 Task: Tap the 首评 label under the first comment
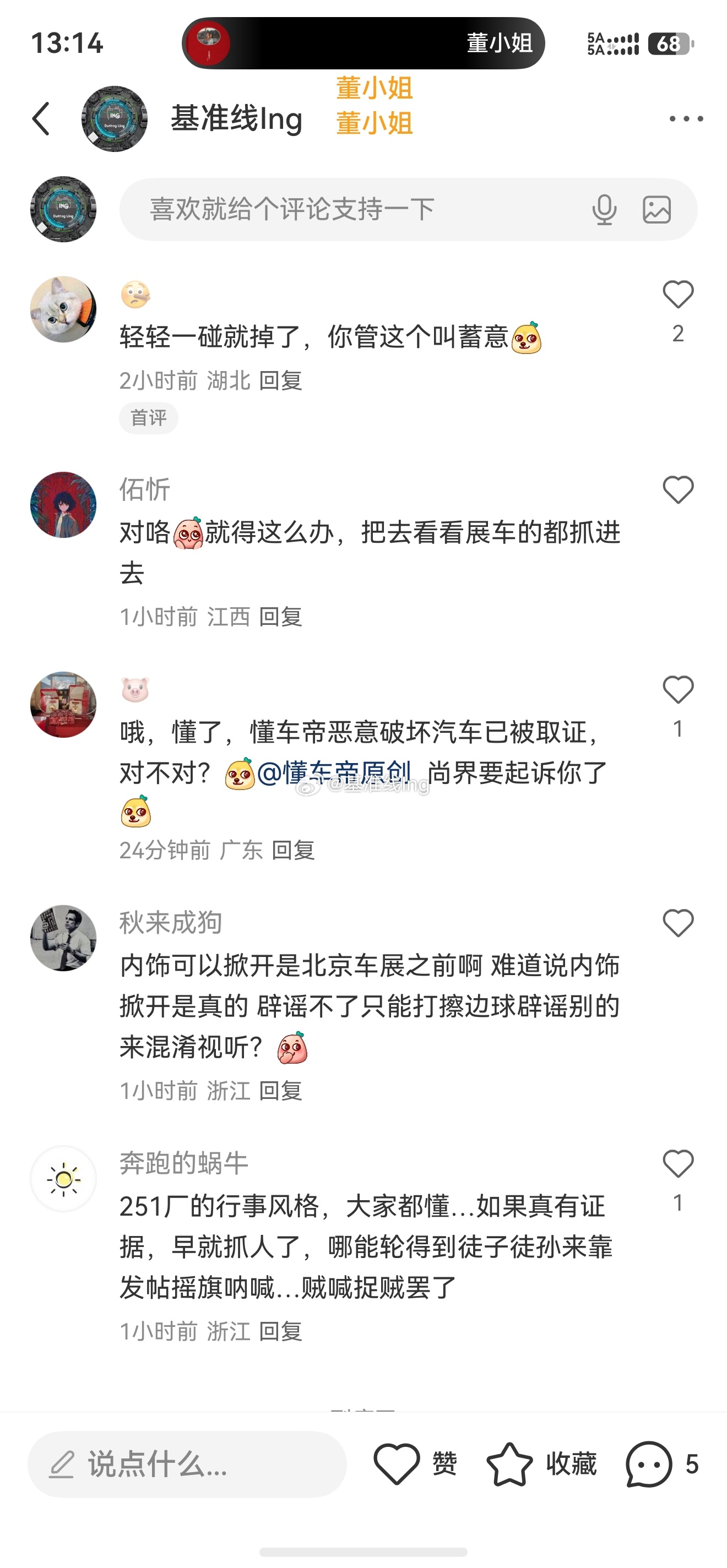[x=148, y=418]
